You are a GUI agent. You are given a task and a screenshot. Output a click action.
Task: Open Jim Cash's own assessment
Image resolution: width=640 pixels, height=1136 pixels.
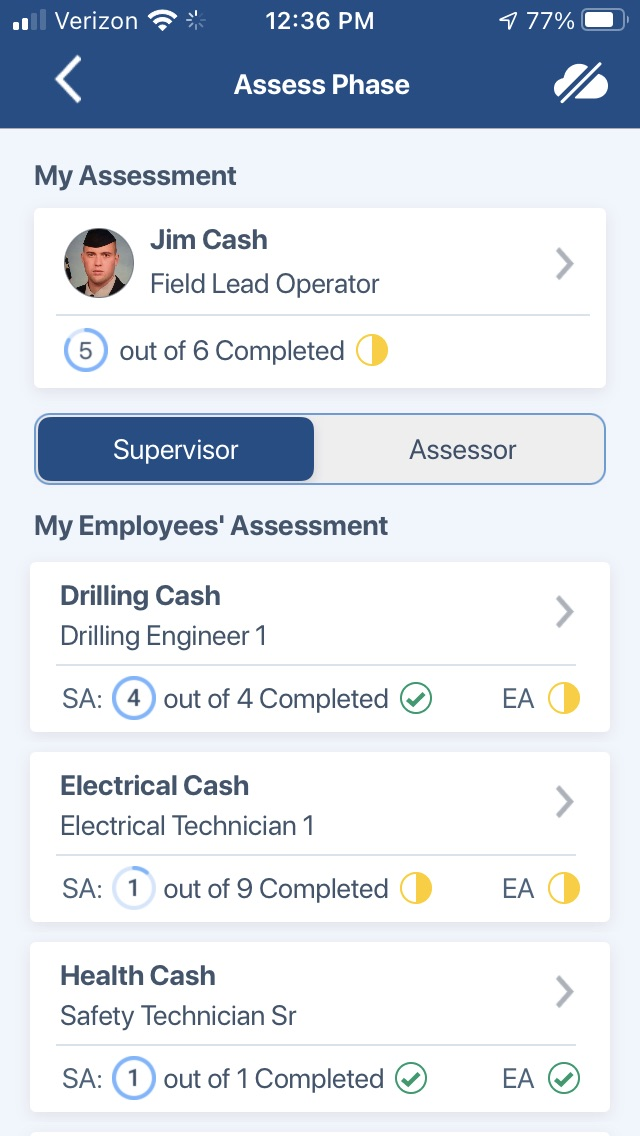[320, 298]
